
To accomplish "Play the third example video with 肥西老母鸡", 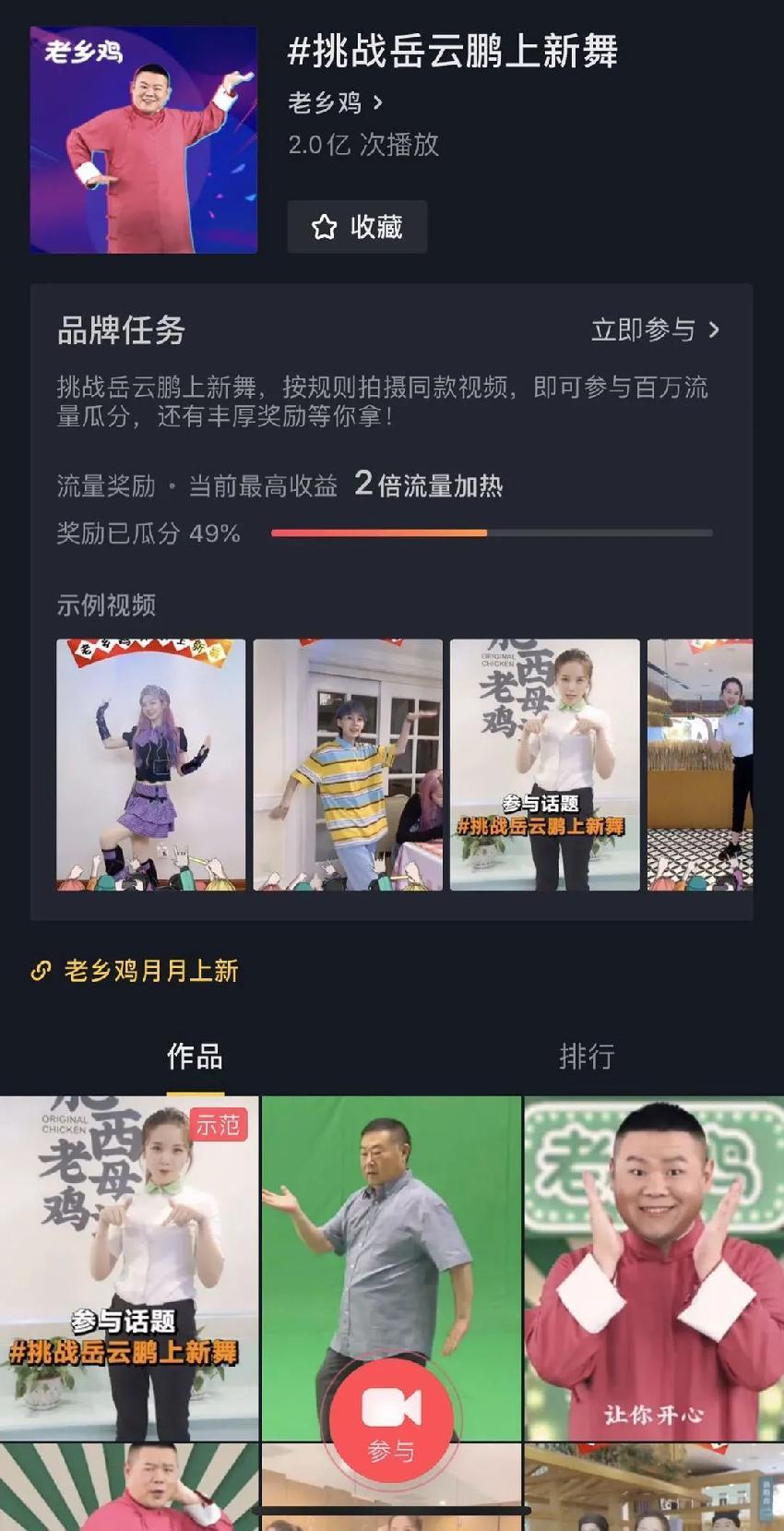I will click(x=544, y=764).
